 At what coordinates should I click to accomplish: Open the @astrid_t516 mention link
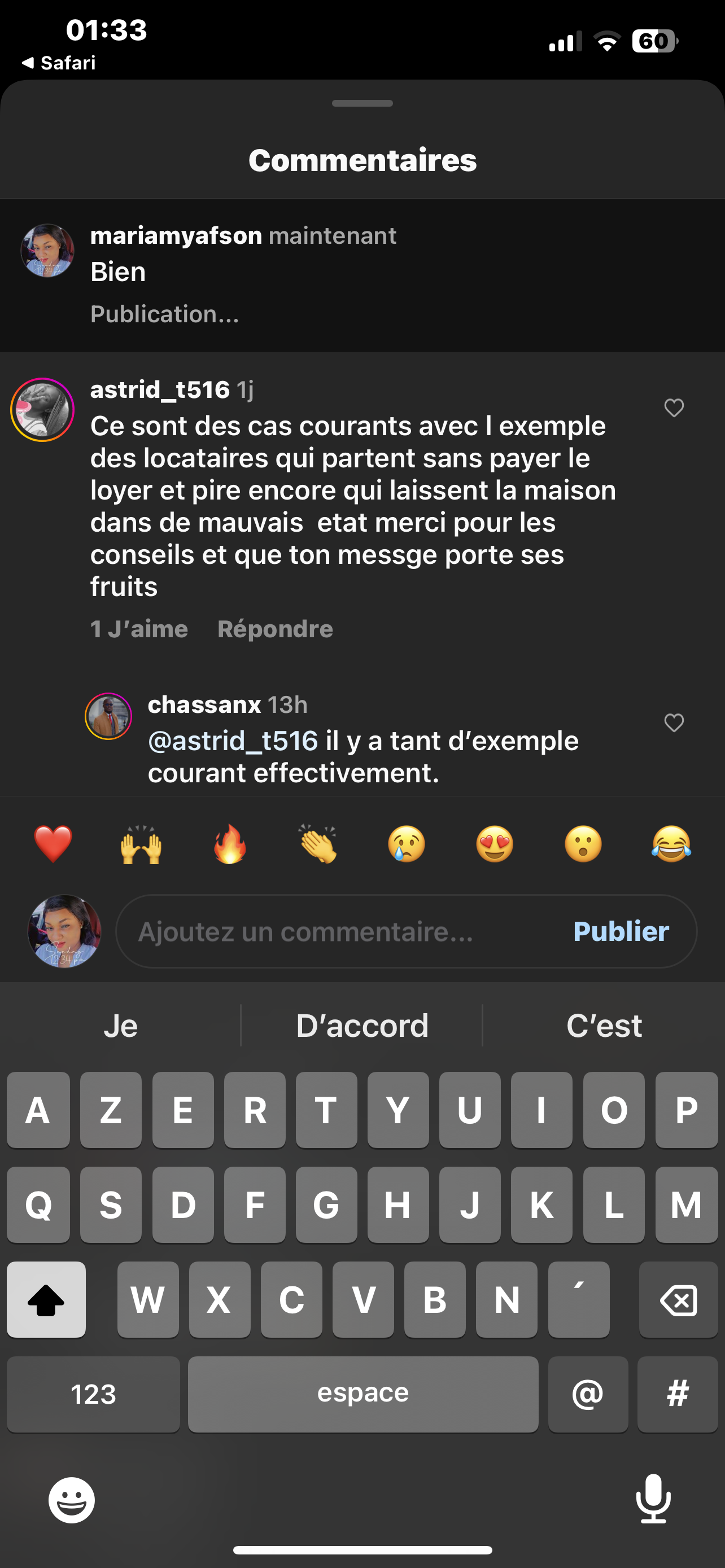tap(233, 741)
